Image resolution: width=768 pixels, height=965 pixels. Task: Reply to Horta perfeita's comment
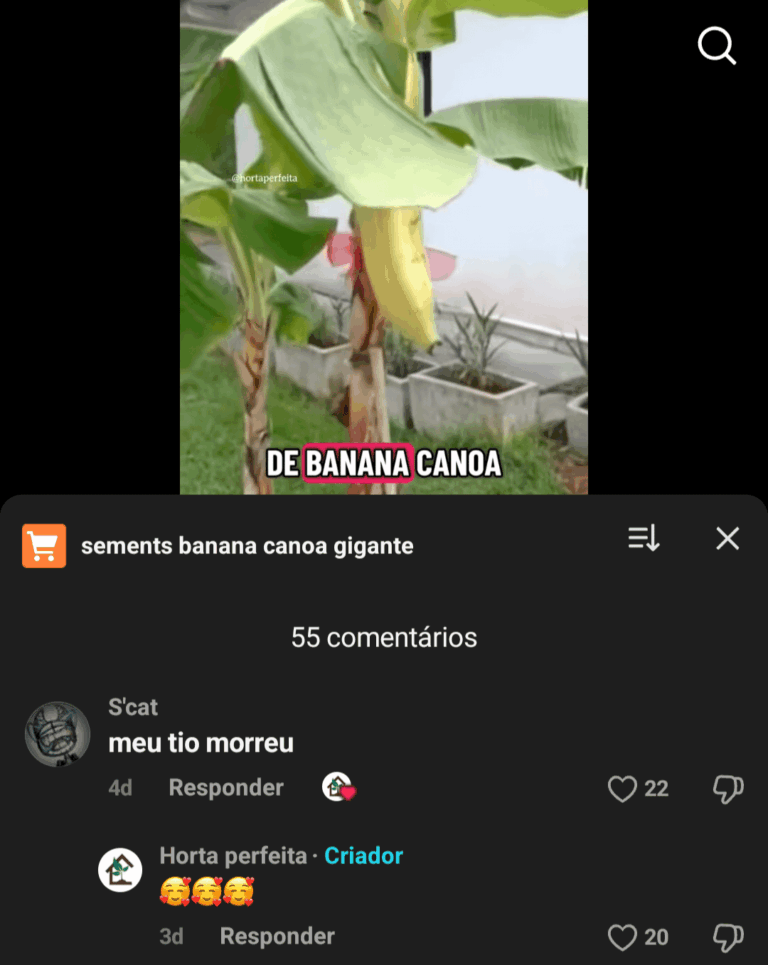[277, 937]
